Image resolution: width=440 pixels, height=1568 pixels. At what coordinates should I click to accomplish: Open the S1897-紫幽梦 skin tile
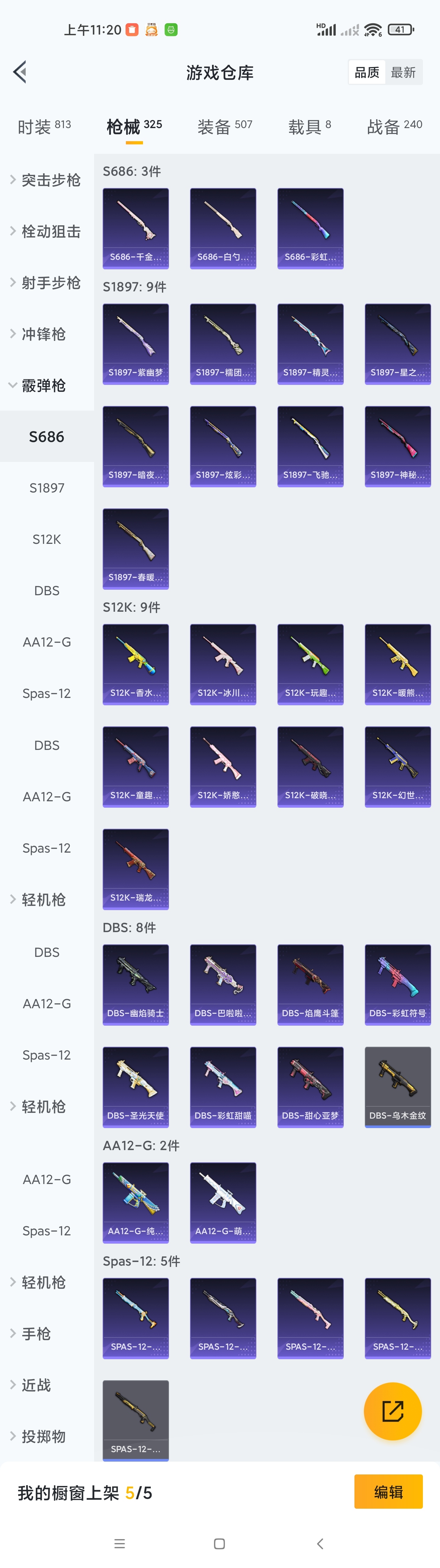(x=136, y=344)
